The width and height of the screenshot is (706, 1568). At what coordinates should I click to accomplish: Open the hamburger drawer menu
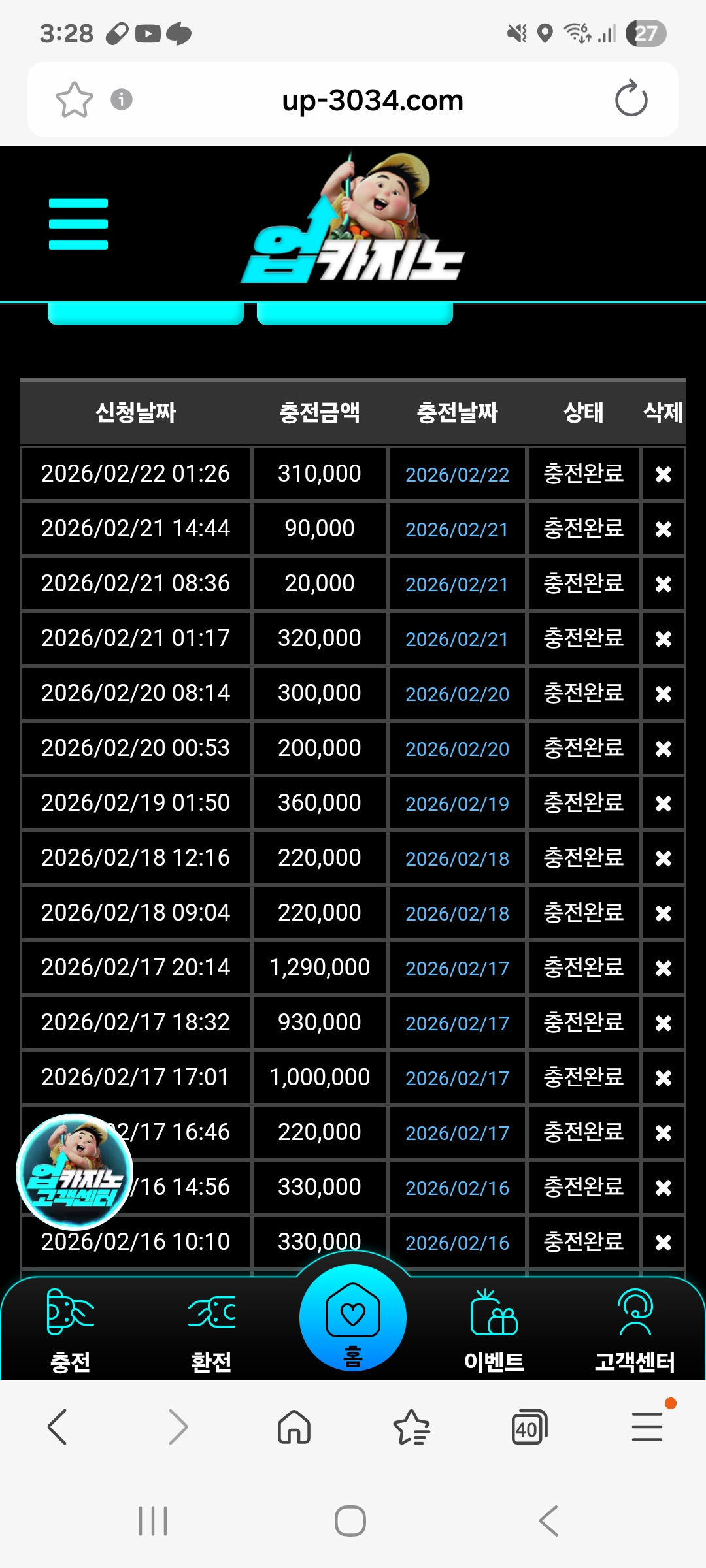pyautogui.click(x=78, y=223)
